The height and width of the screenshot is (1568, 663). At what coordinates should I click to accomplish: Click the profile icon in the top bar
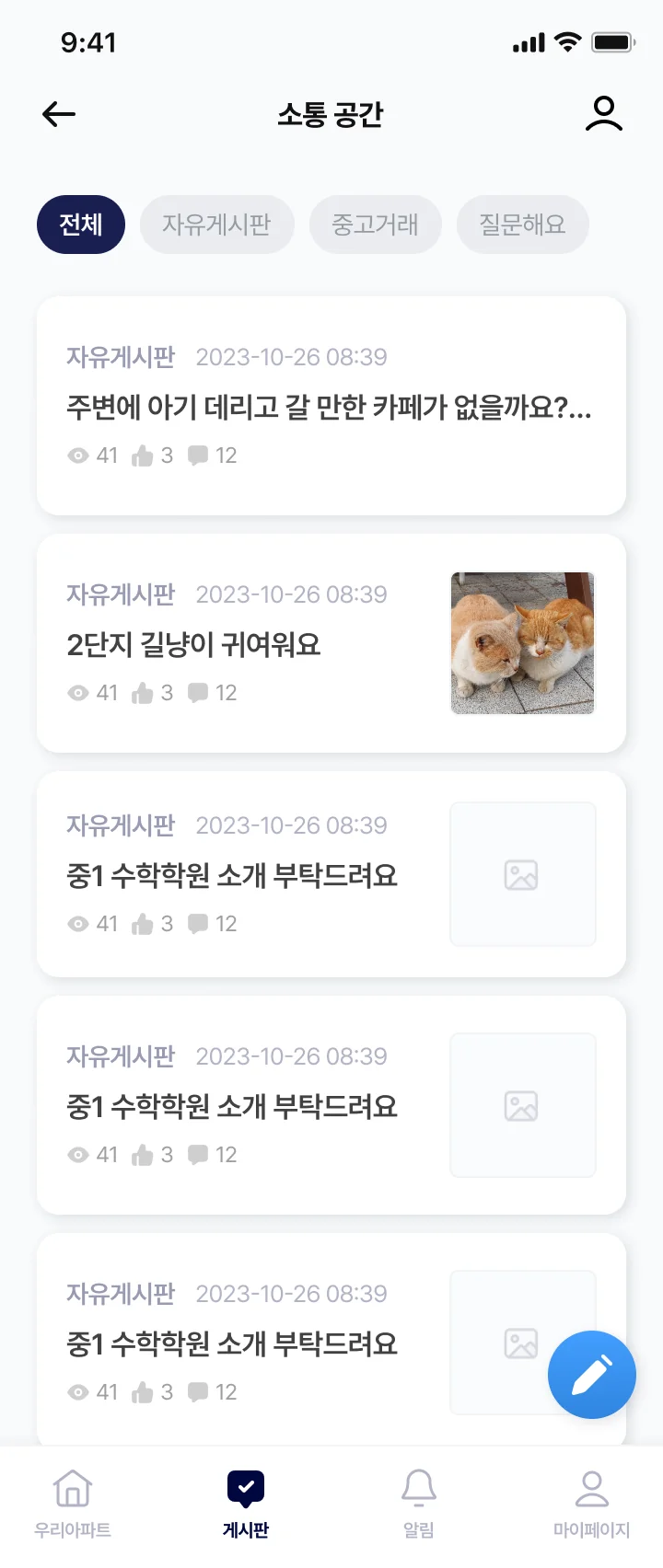(603, 114)
